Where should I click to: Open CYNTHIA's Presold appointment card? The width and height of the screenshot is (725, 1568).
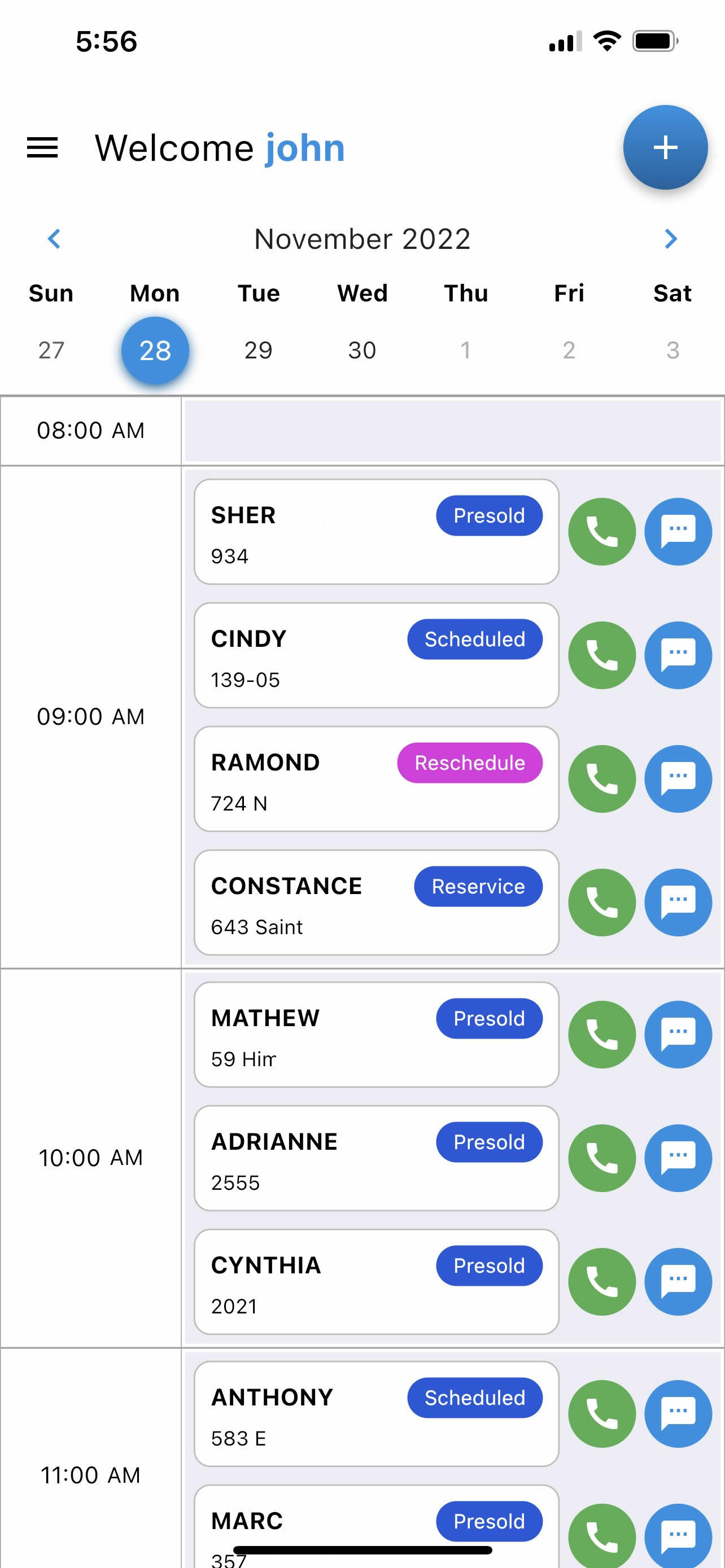(x=376, y=1282)
